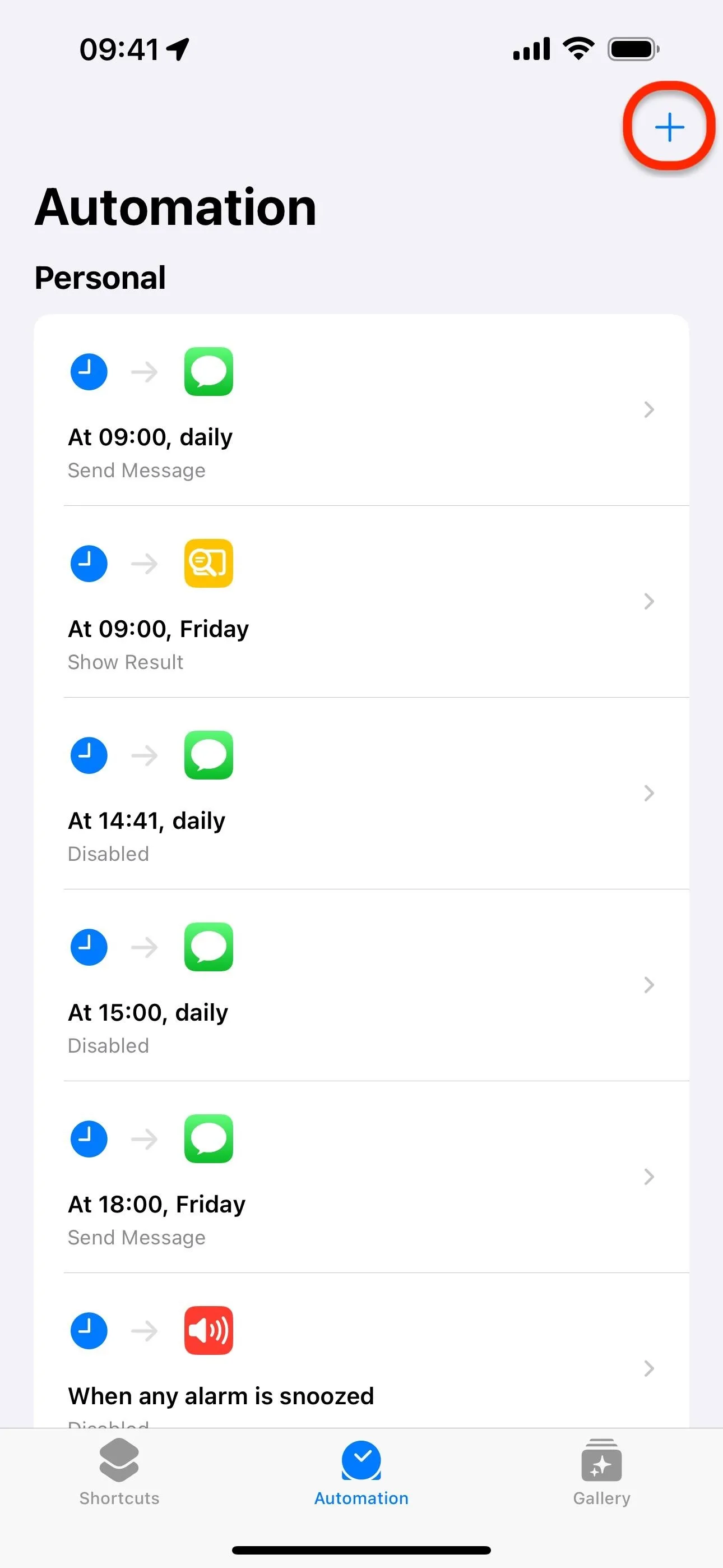Go to the Gallery tab
Viewport: 723px width, 1568px height.
pyautogui.click(x=601, y=1472)
